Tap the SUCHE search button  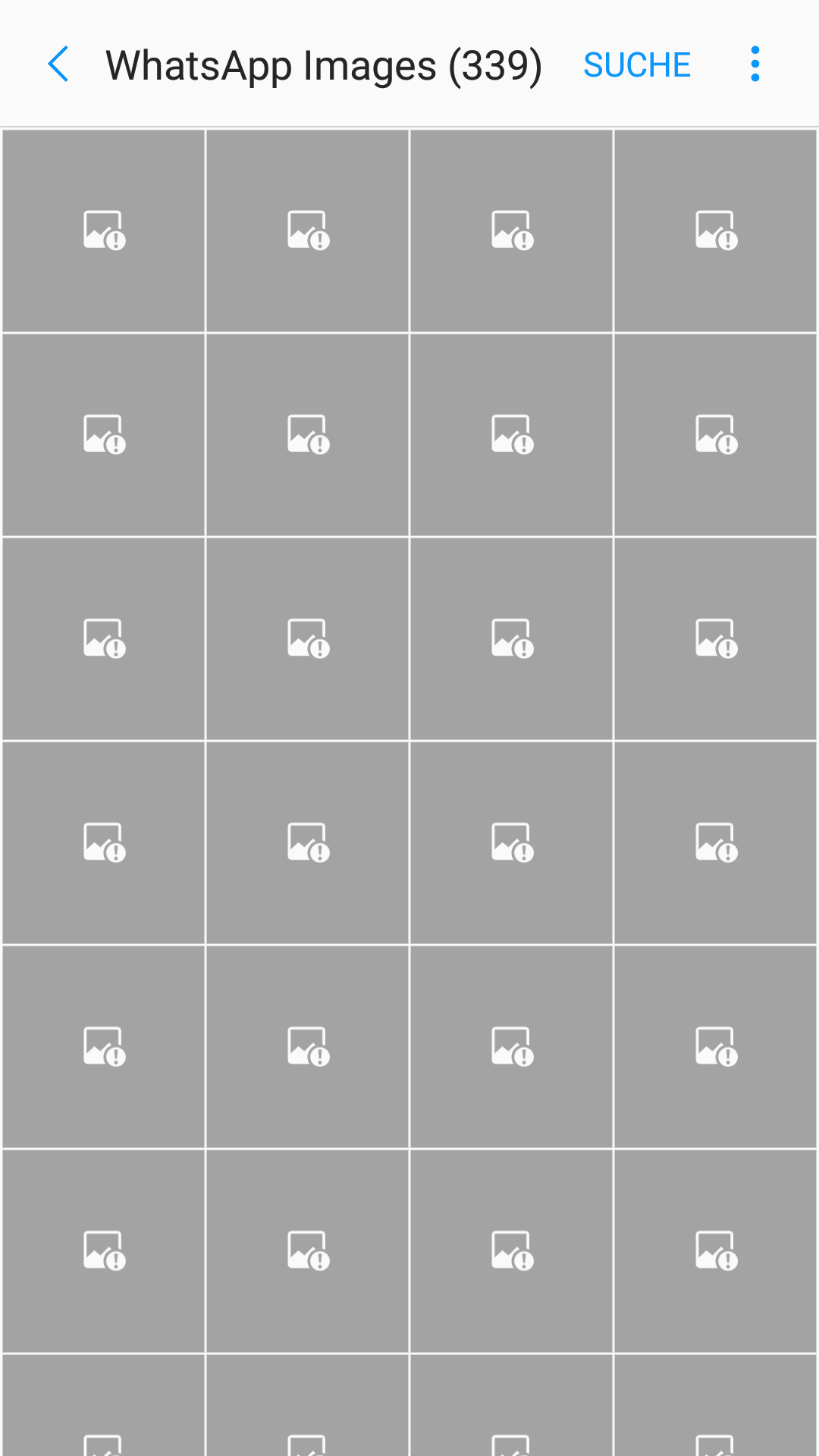(637, 65)
